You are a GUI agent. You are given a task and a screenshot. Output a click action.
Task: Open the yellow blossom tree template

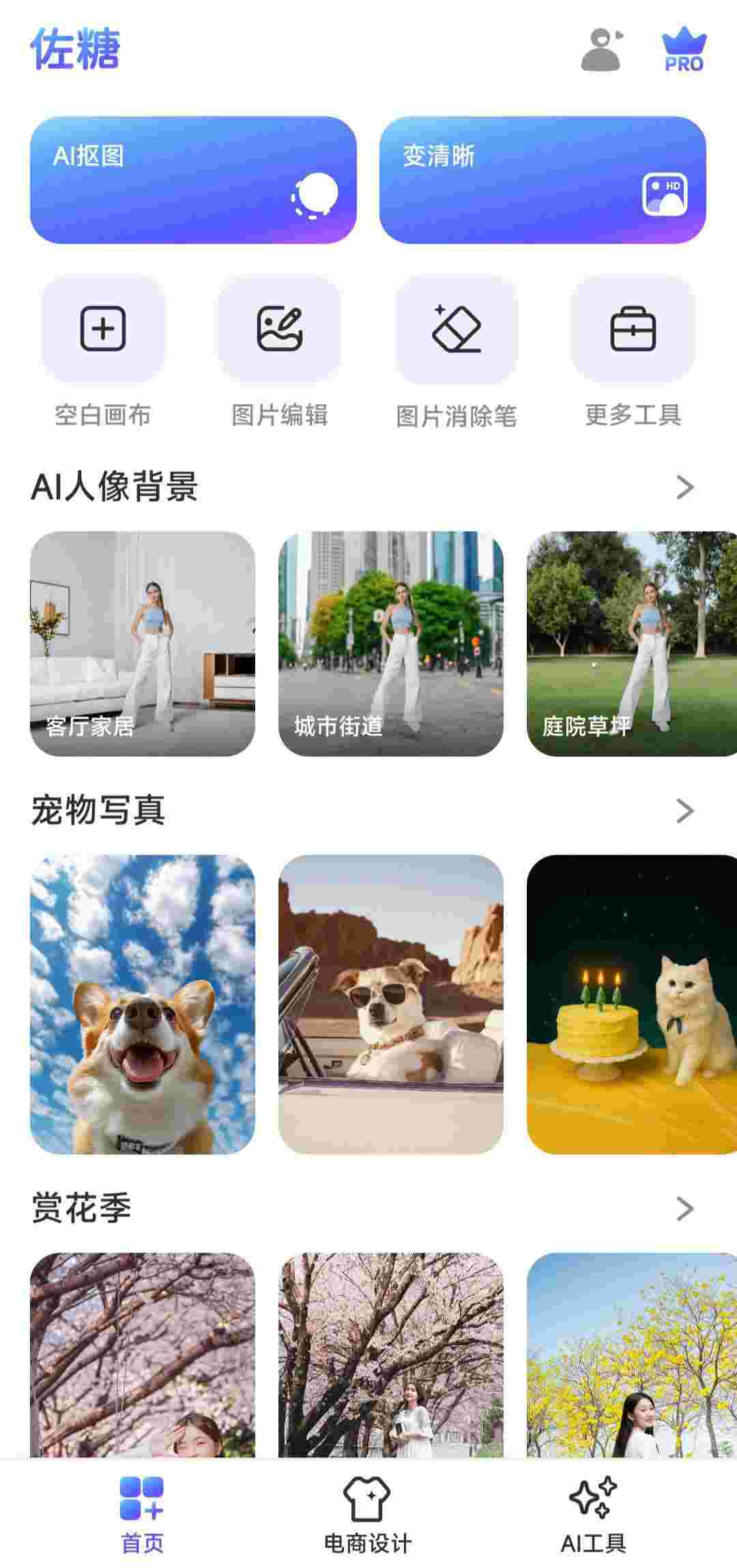pyautogui.click(x=631, y=1355)
